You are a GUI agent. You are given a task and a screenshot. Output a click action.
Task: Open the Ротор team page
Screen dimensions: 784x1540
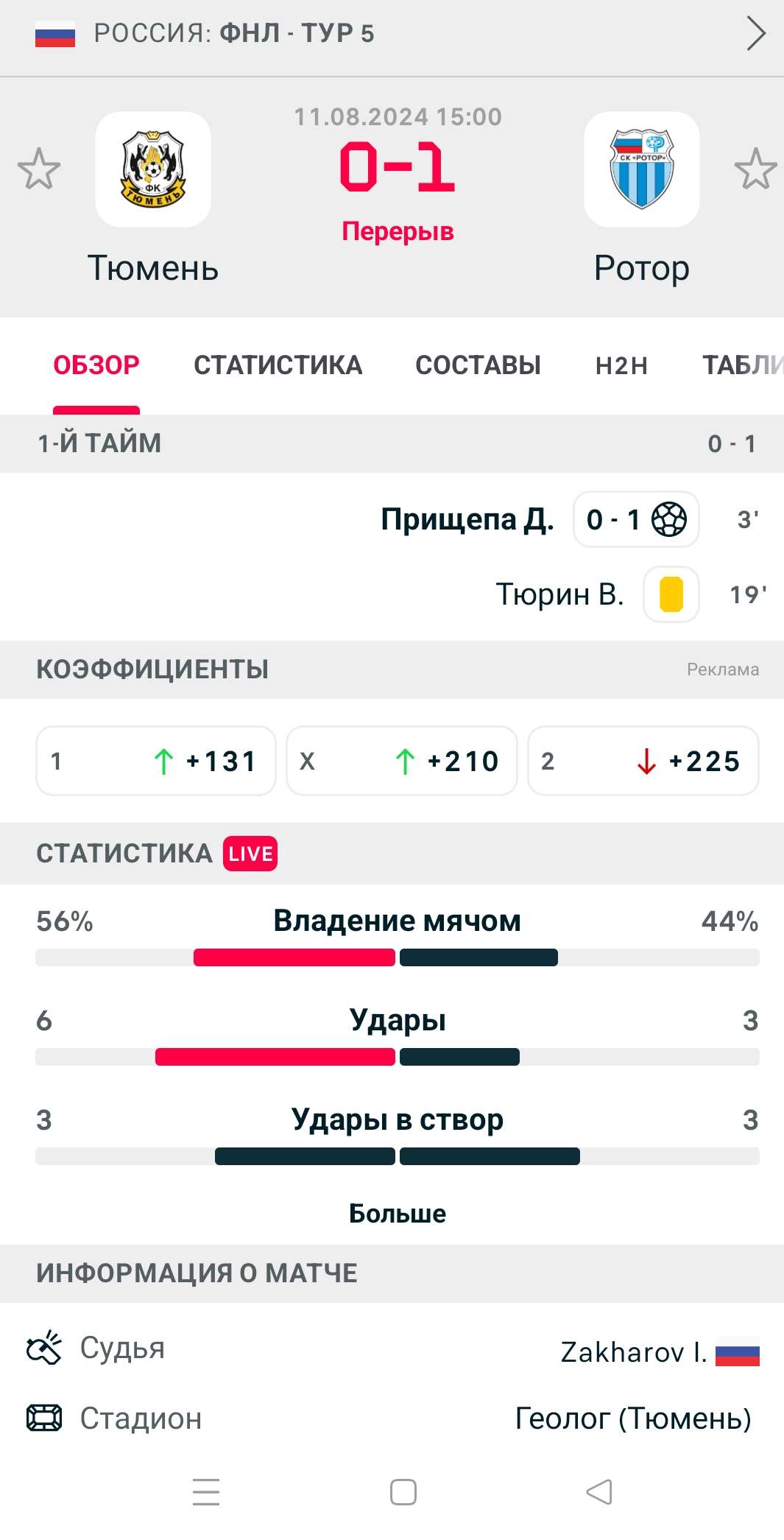click(x=641, y=170)
